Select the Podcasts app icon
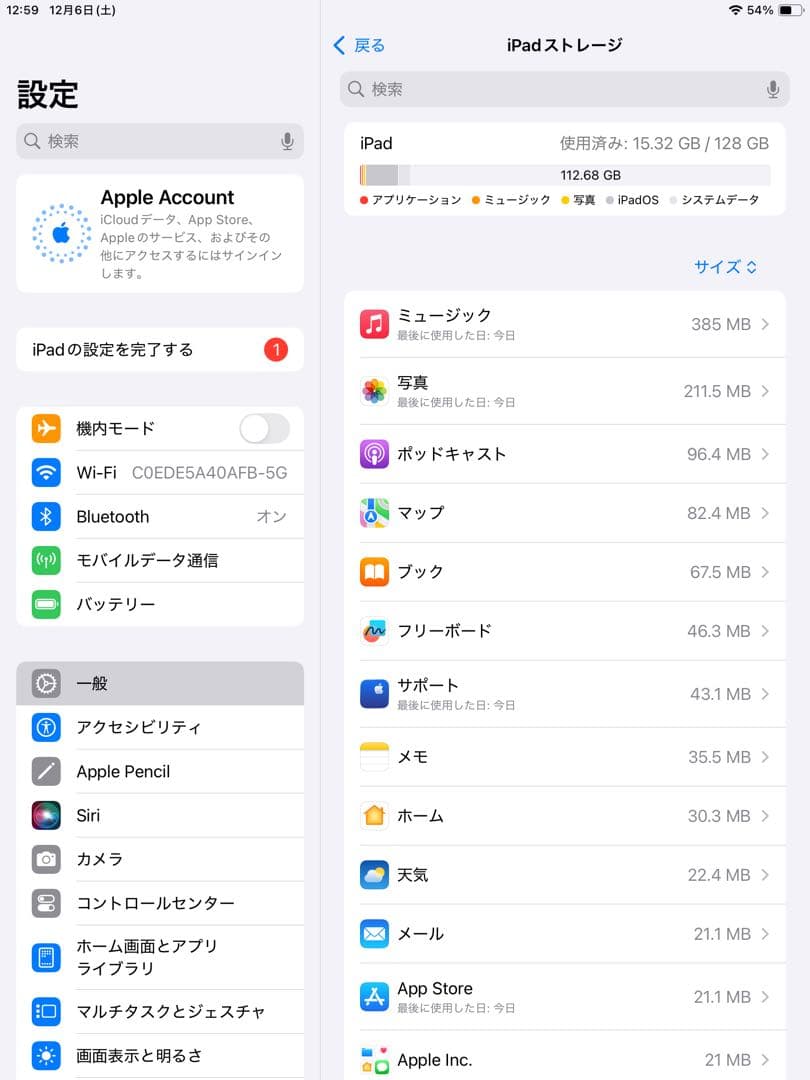Viewport: 810px width, 1080px height. (x=373, y=453)
